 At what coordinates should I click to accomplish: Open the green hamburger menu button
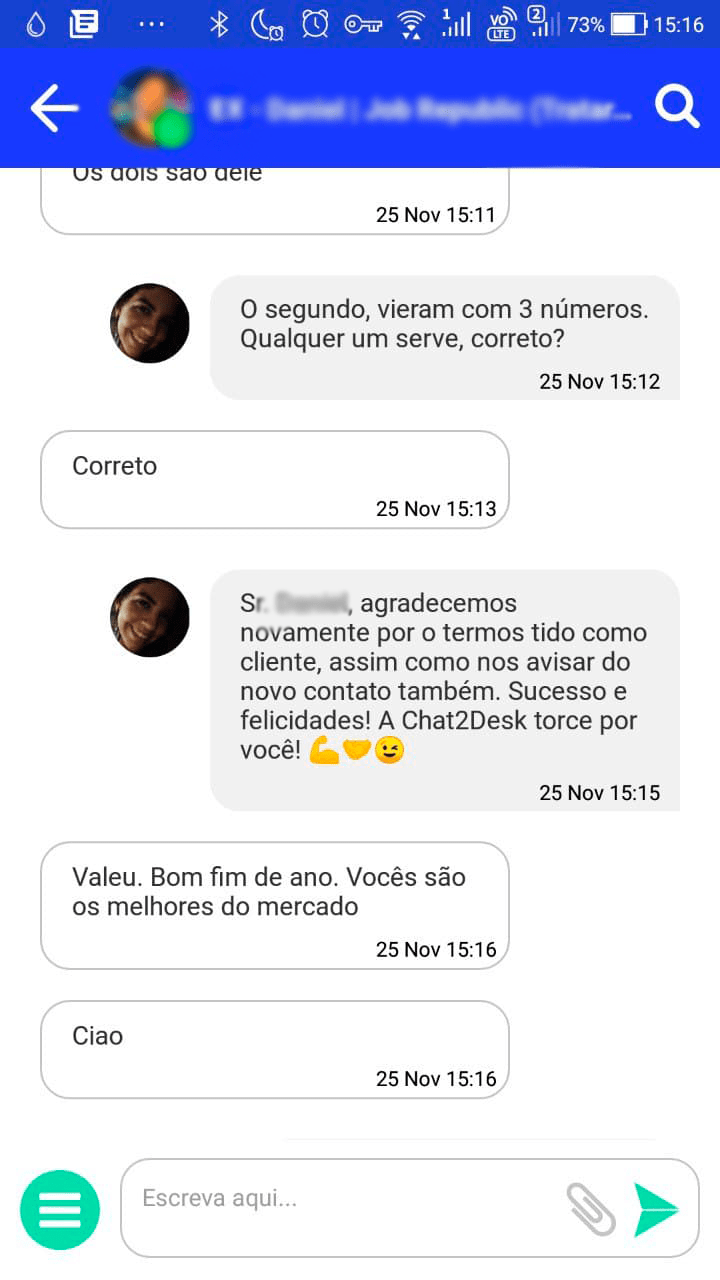coord(60,1210)
